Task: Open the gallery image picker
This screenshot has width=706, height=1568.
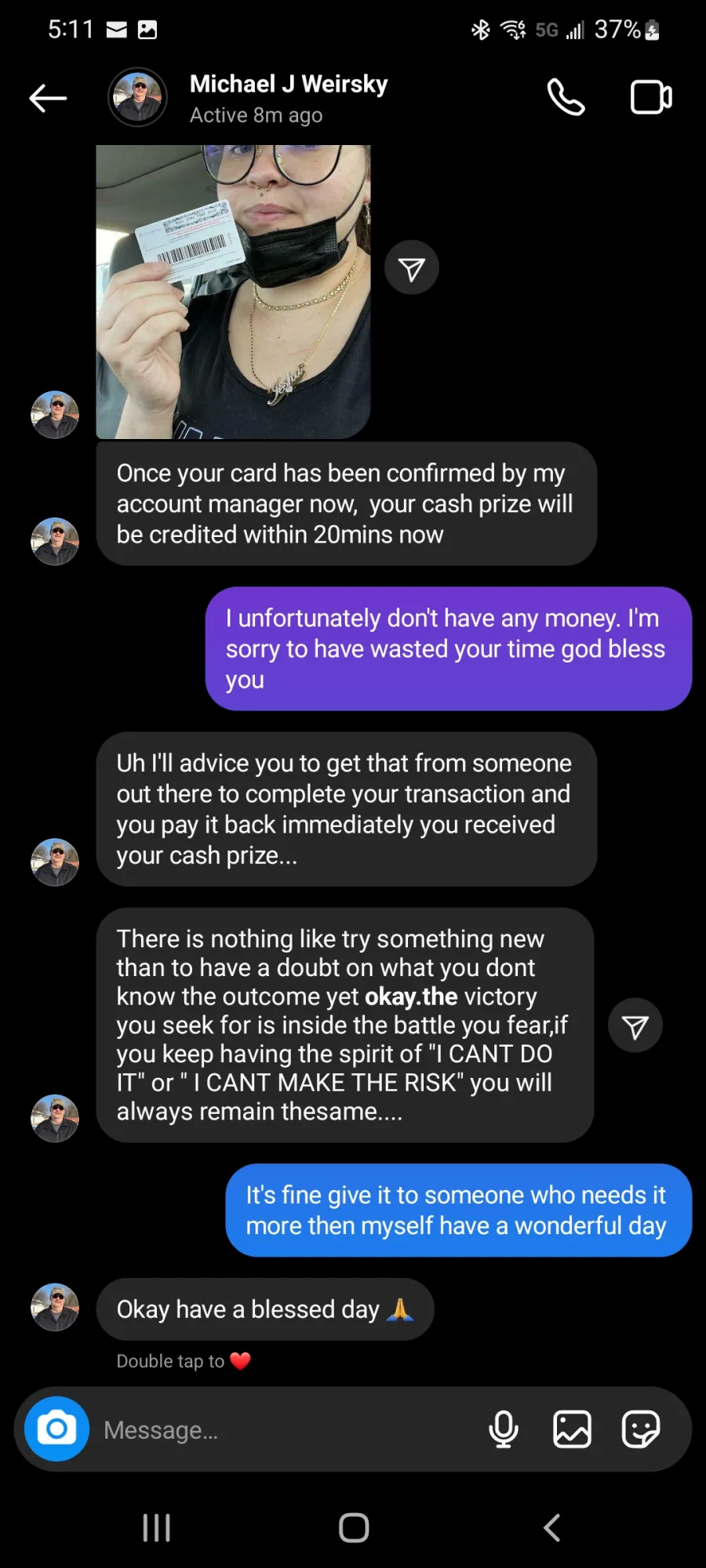Action: [572, 1429]
